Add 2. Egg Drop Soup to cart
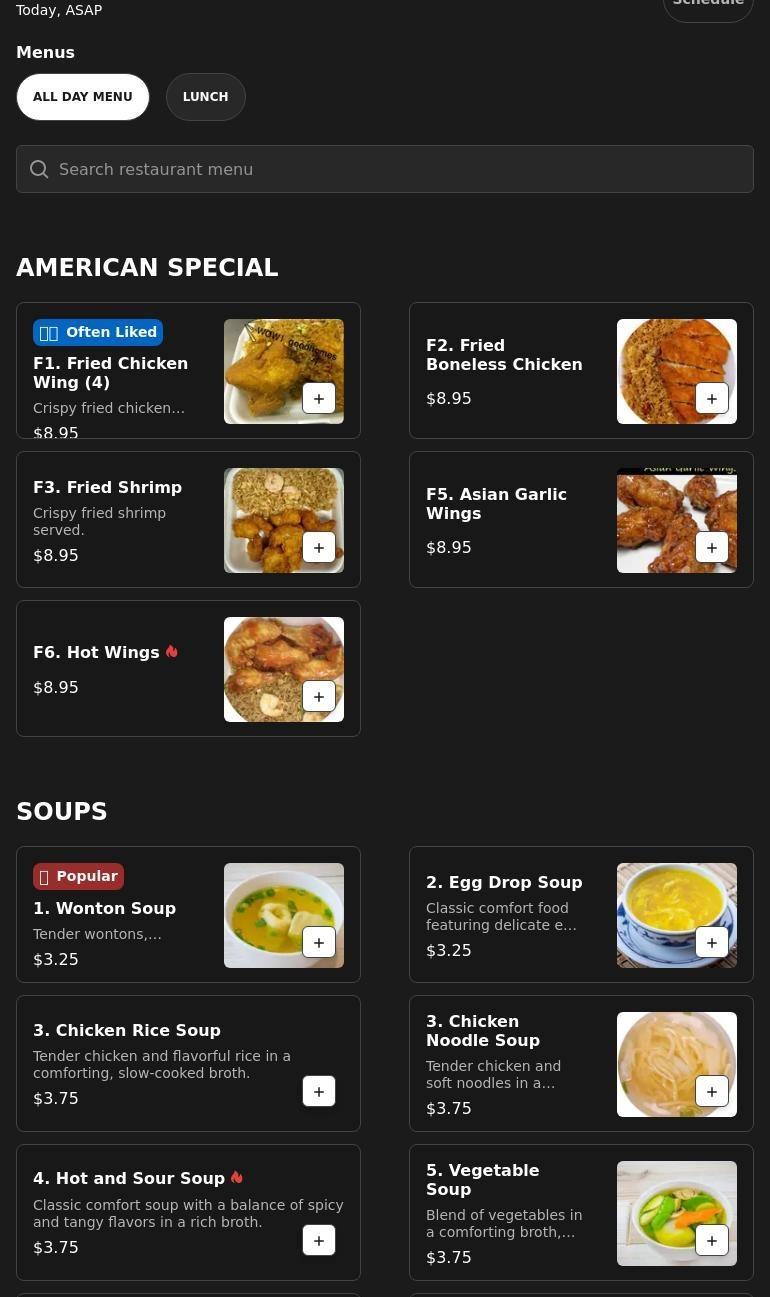 coord(712,943)
